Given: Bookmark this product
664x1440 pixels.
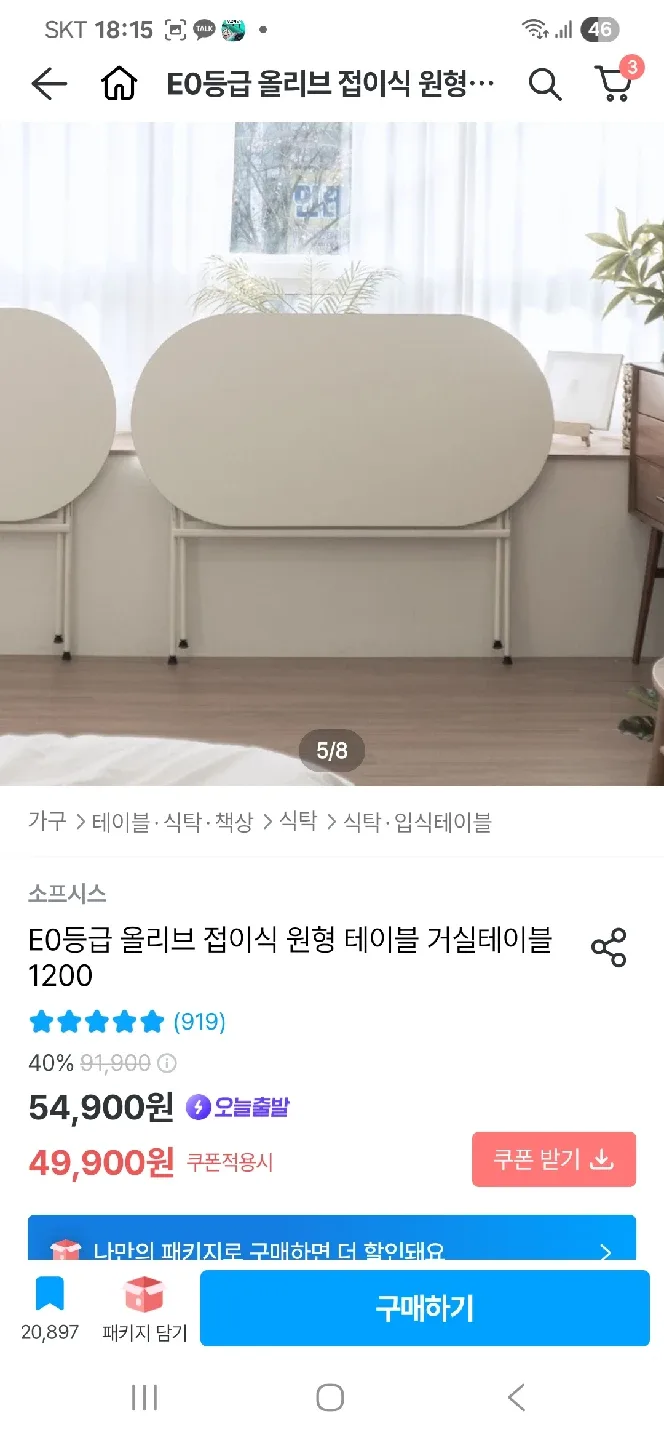Looking at the screenshot, I should 49,1296.
